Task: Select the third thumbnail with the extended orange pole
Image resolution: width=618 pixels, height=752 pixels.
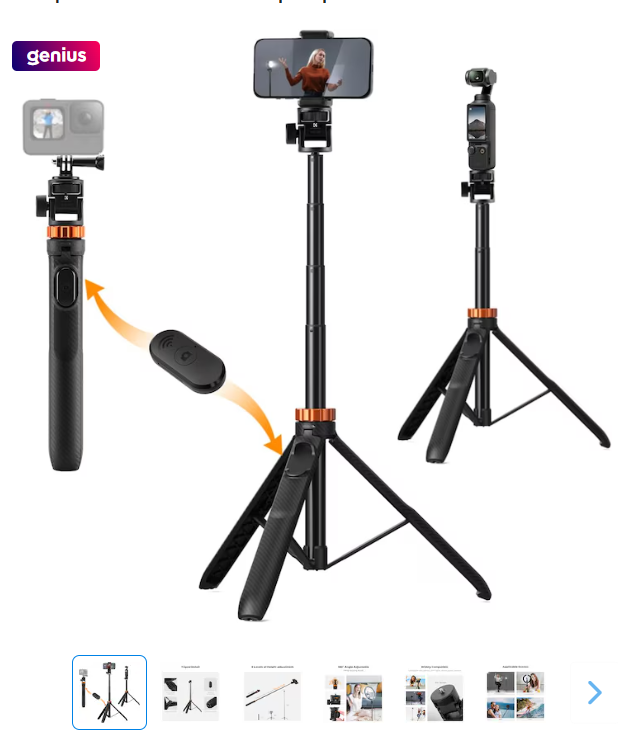Action: click(x=272, y=693)
